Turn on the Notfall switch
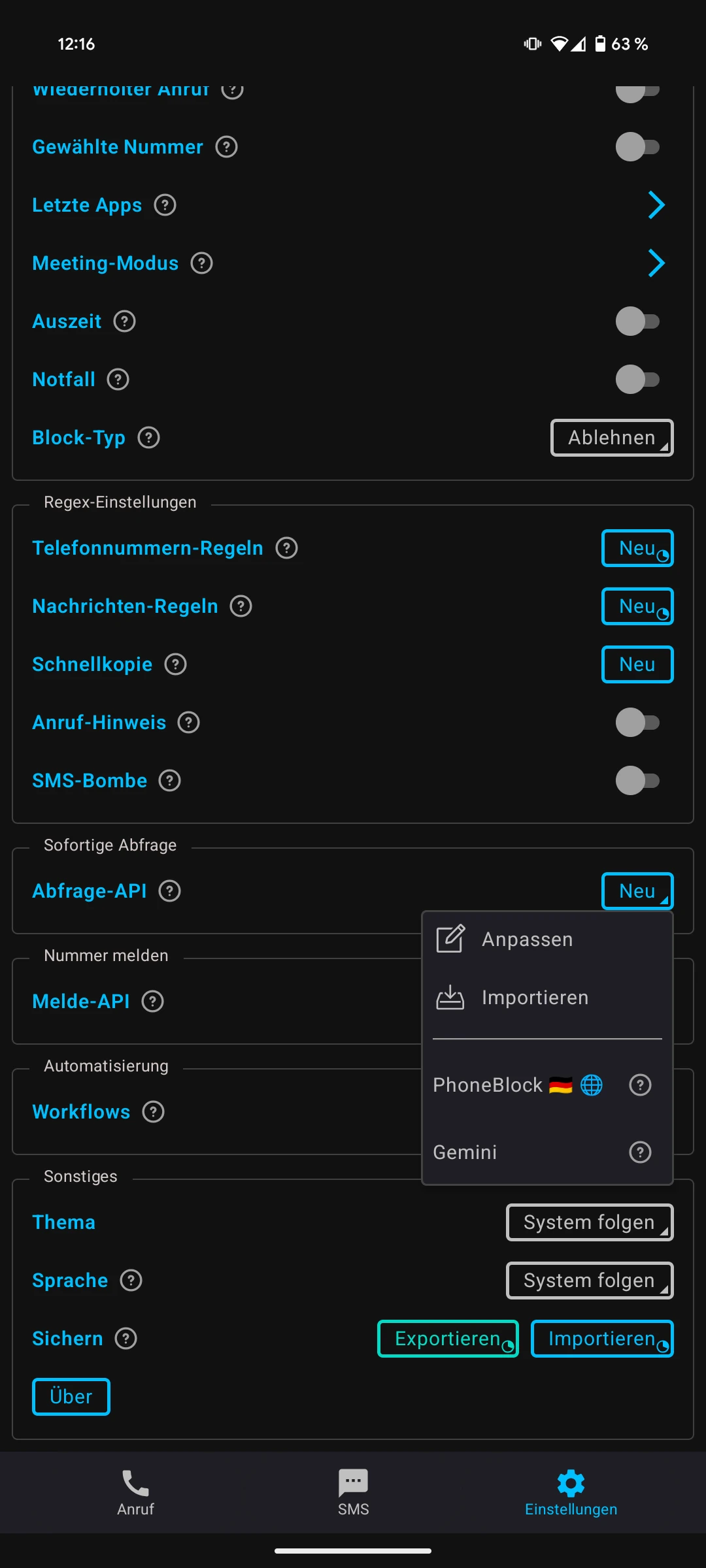This screenshot has width=706, height=1568. click(637, 380)
